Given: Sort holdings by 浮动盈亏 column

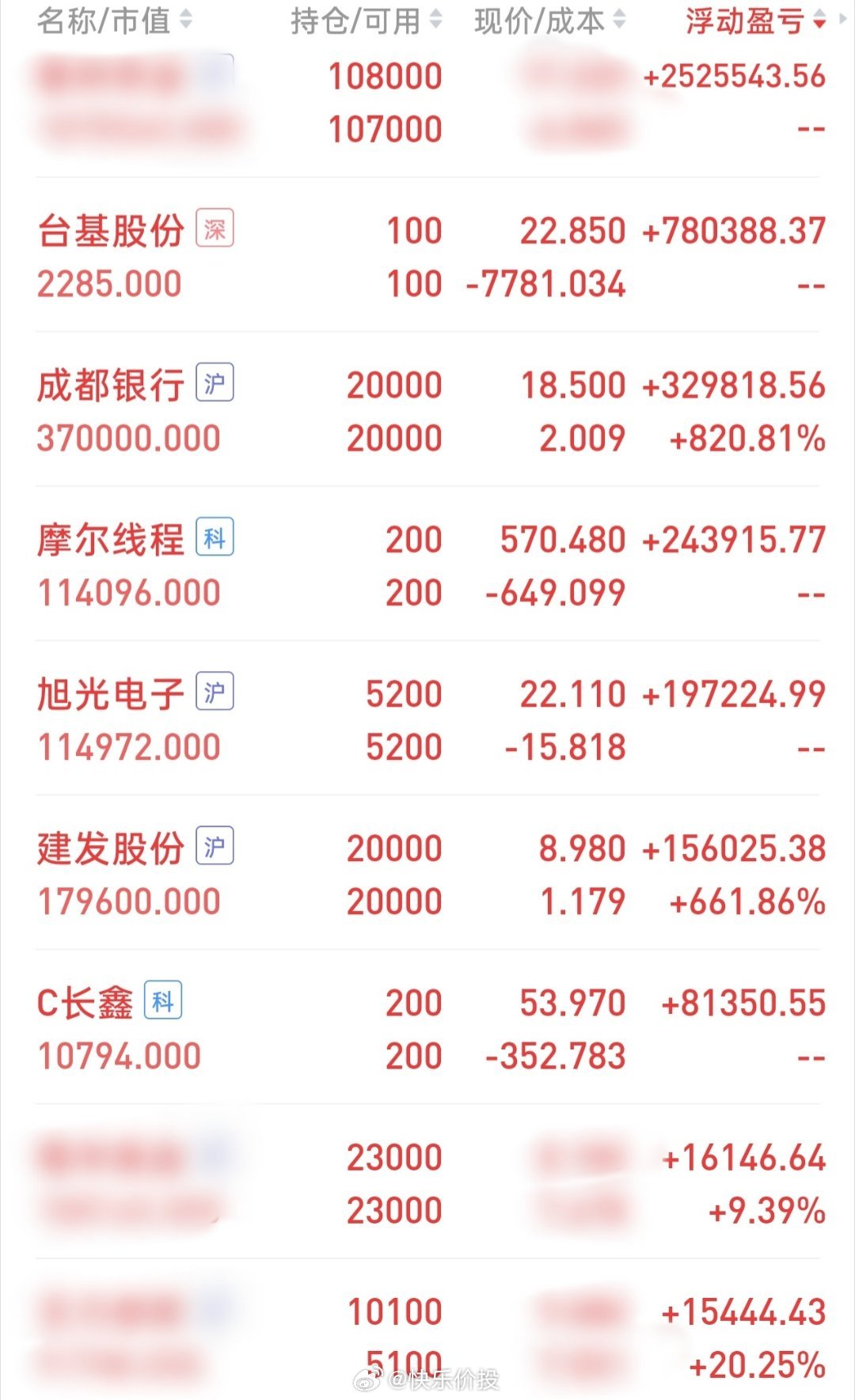Looking at the screenshot, I should 755,21.
